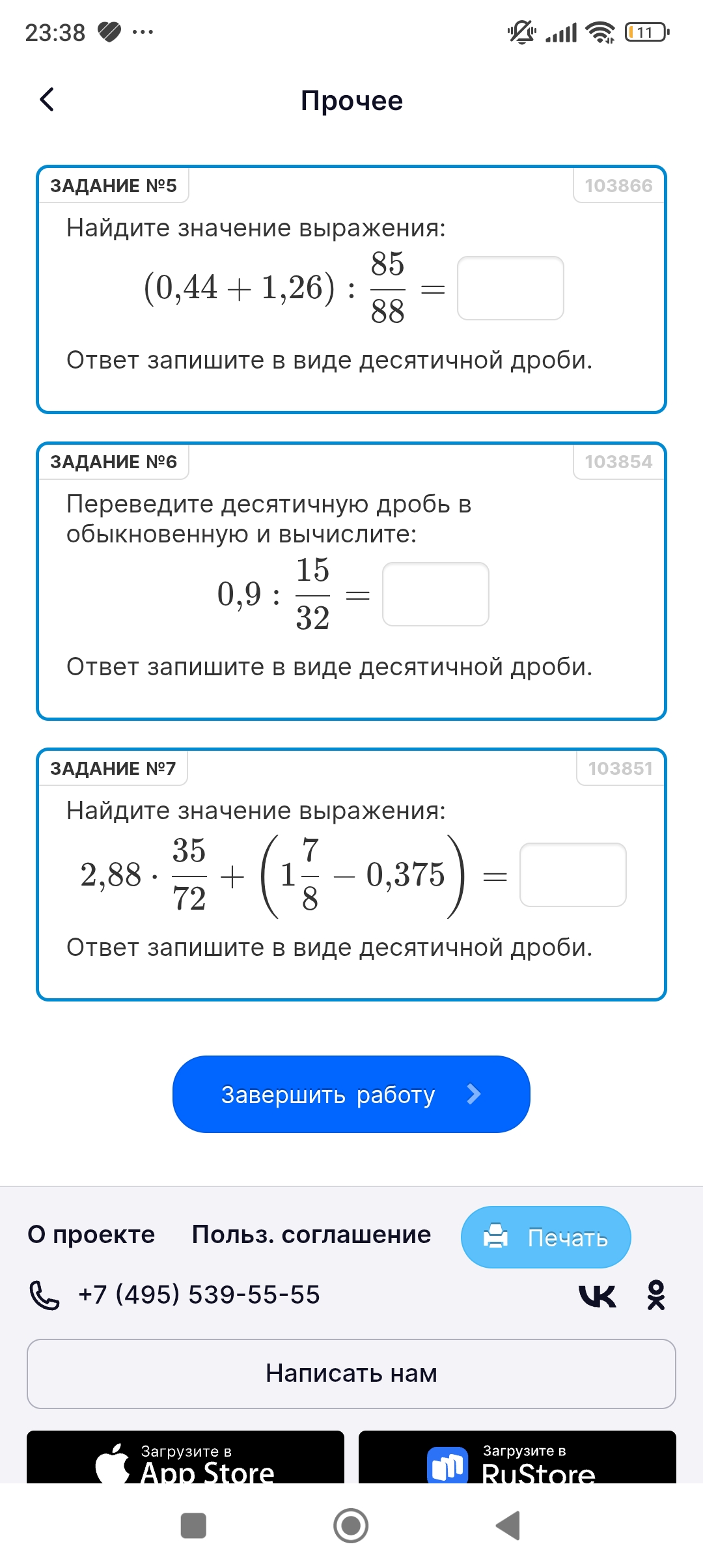The height and width of the screenshot is (1568, 703).
Task: Open the VK social page
Action: point(597,1295)
